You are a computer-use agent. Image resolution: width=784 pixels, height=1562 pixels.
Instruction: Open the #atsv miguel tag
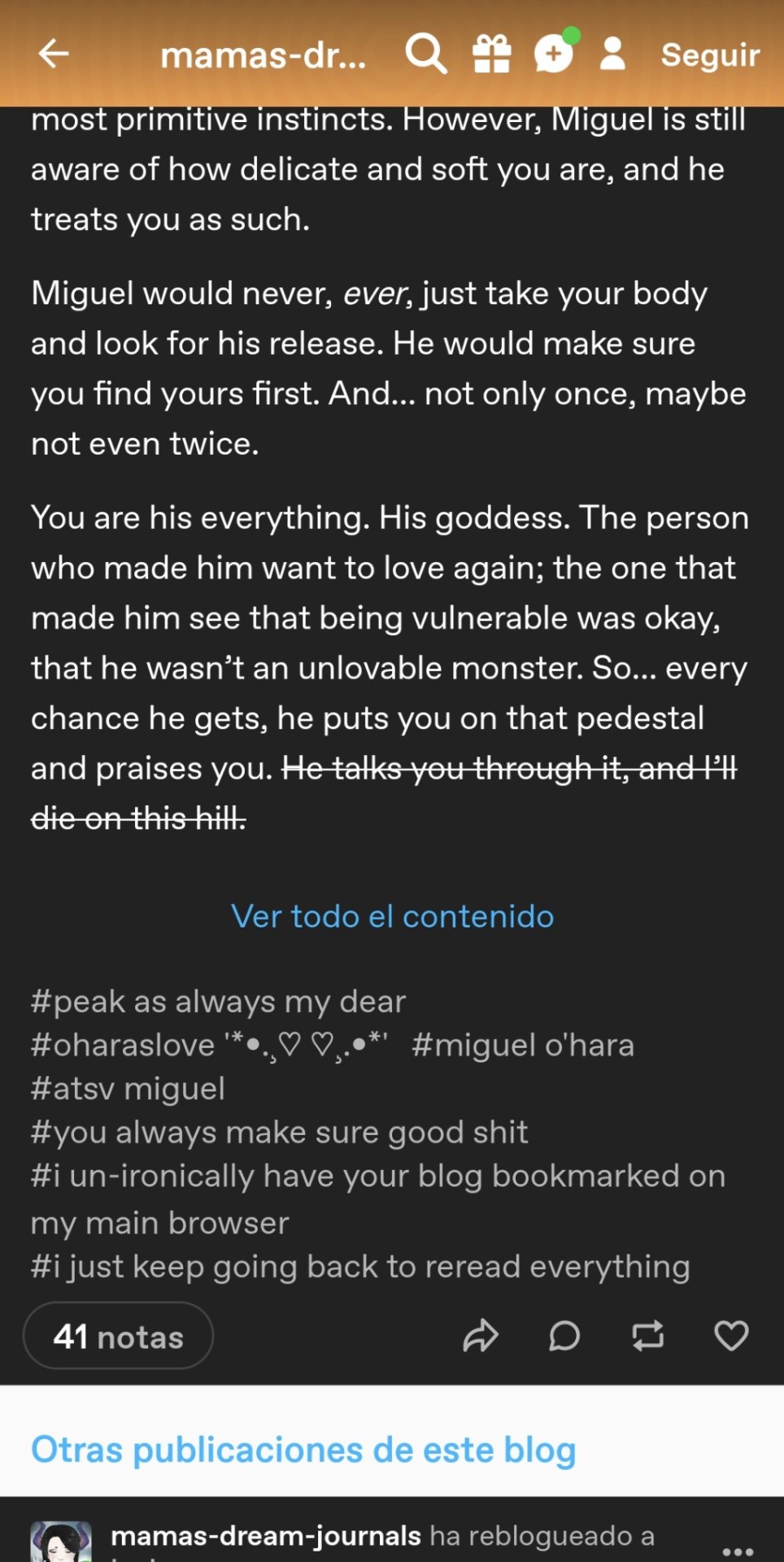tap(128, 1089)
